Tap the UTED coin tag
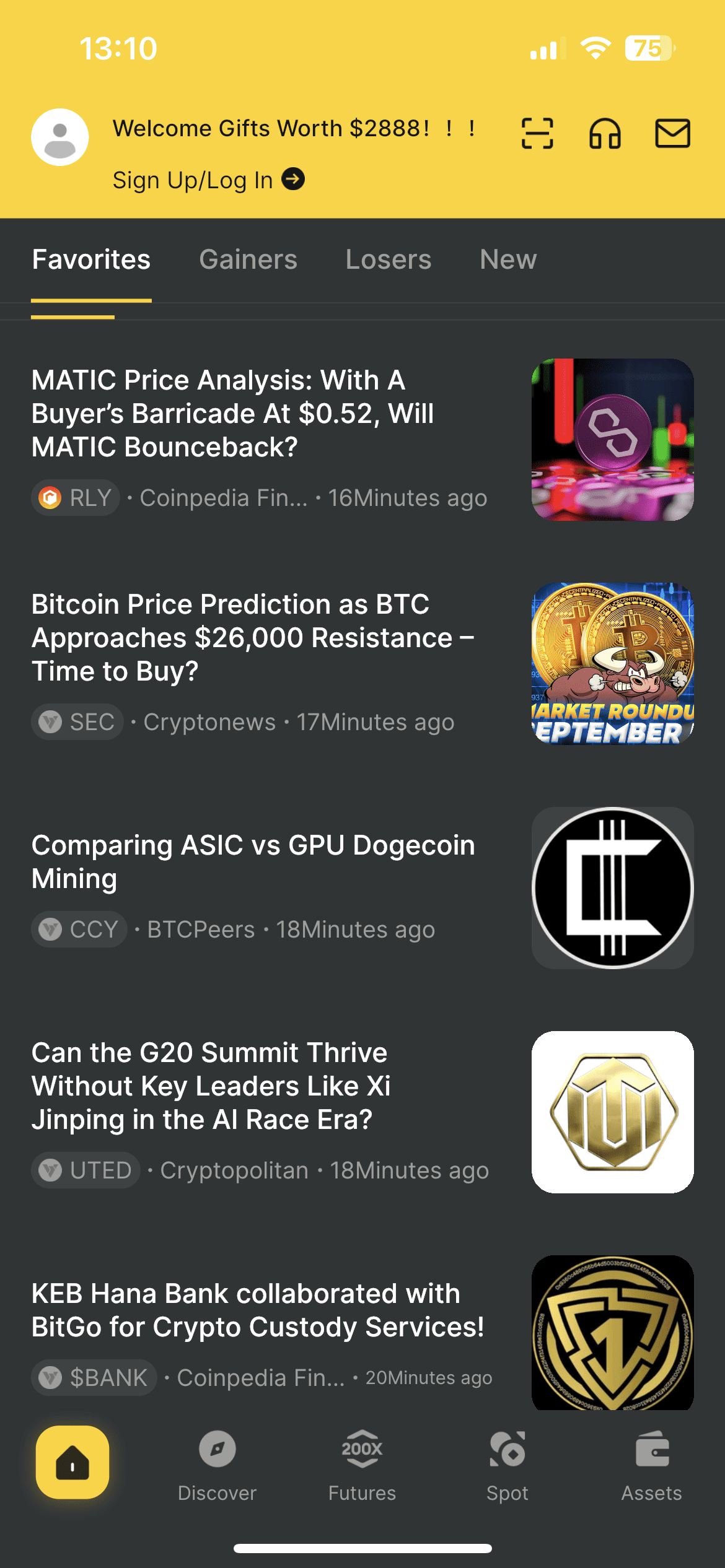This screenshot has width=725, height=1568. click(x=86, y=1170)
